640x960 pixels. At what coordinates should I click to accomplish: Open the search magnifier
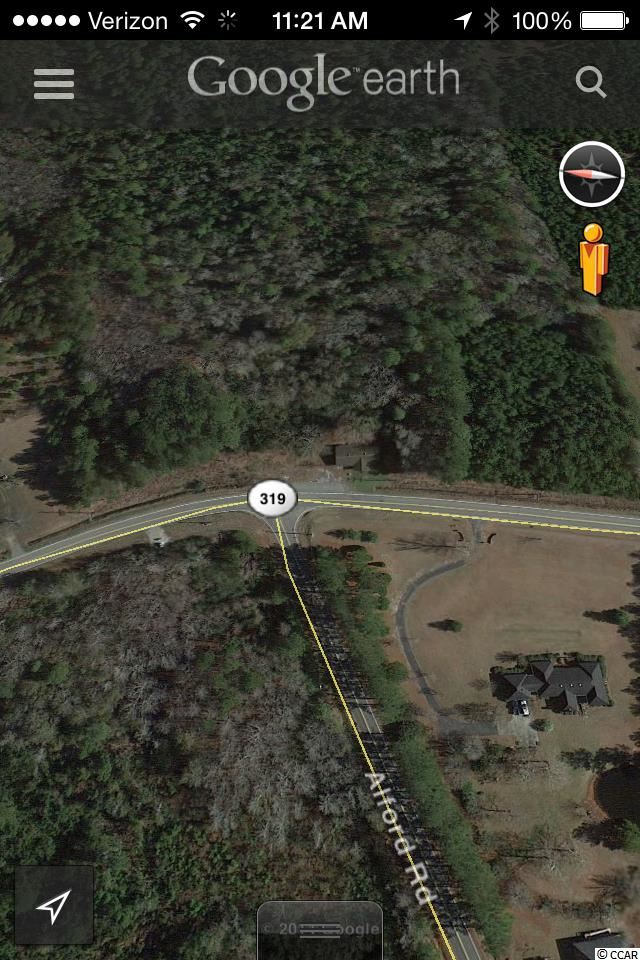[x=591, y=83]
